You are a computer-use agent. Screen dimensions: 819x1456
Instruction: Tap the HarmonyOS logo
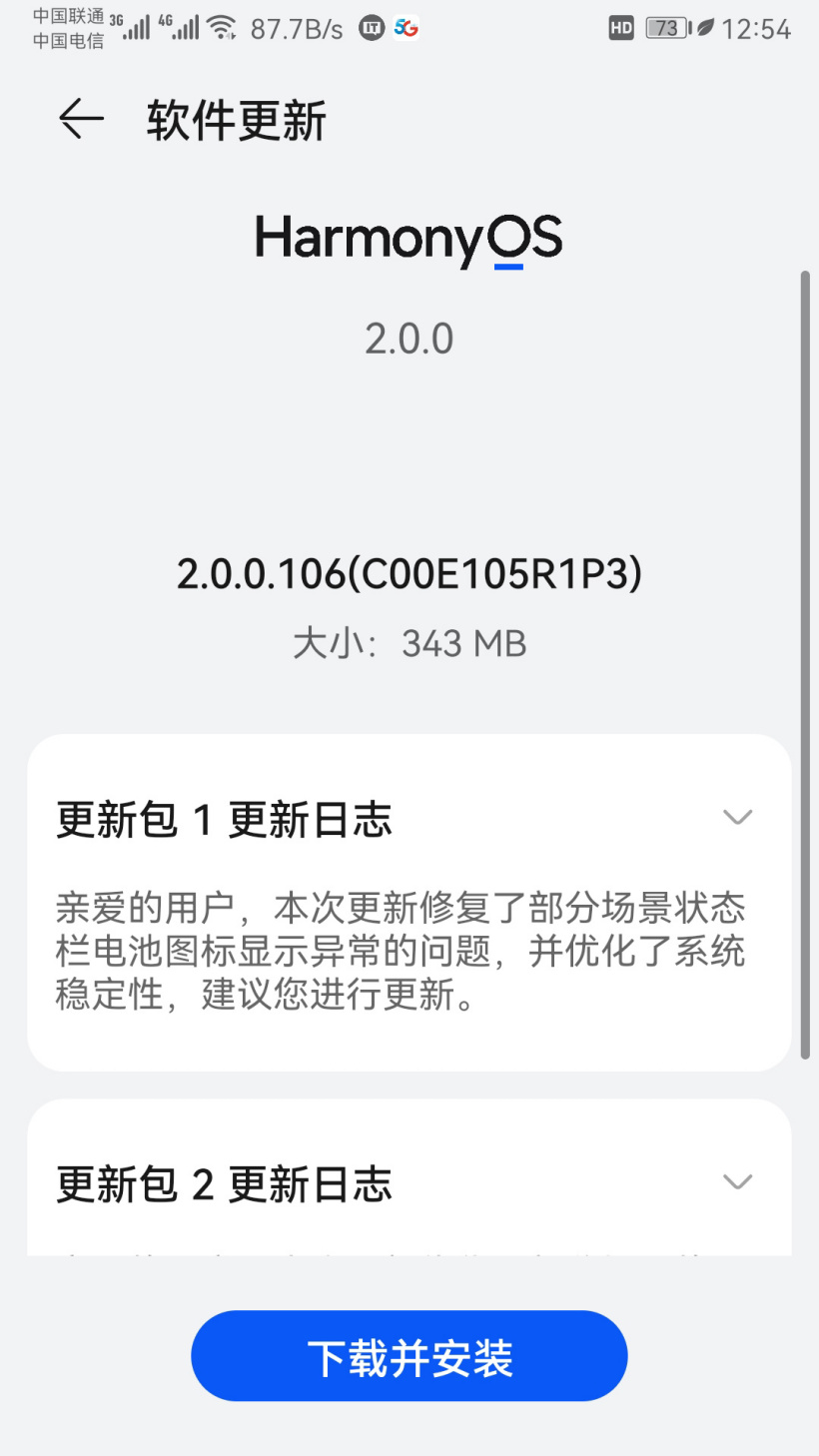409,237
